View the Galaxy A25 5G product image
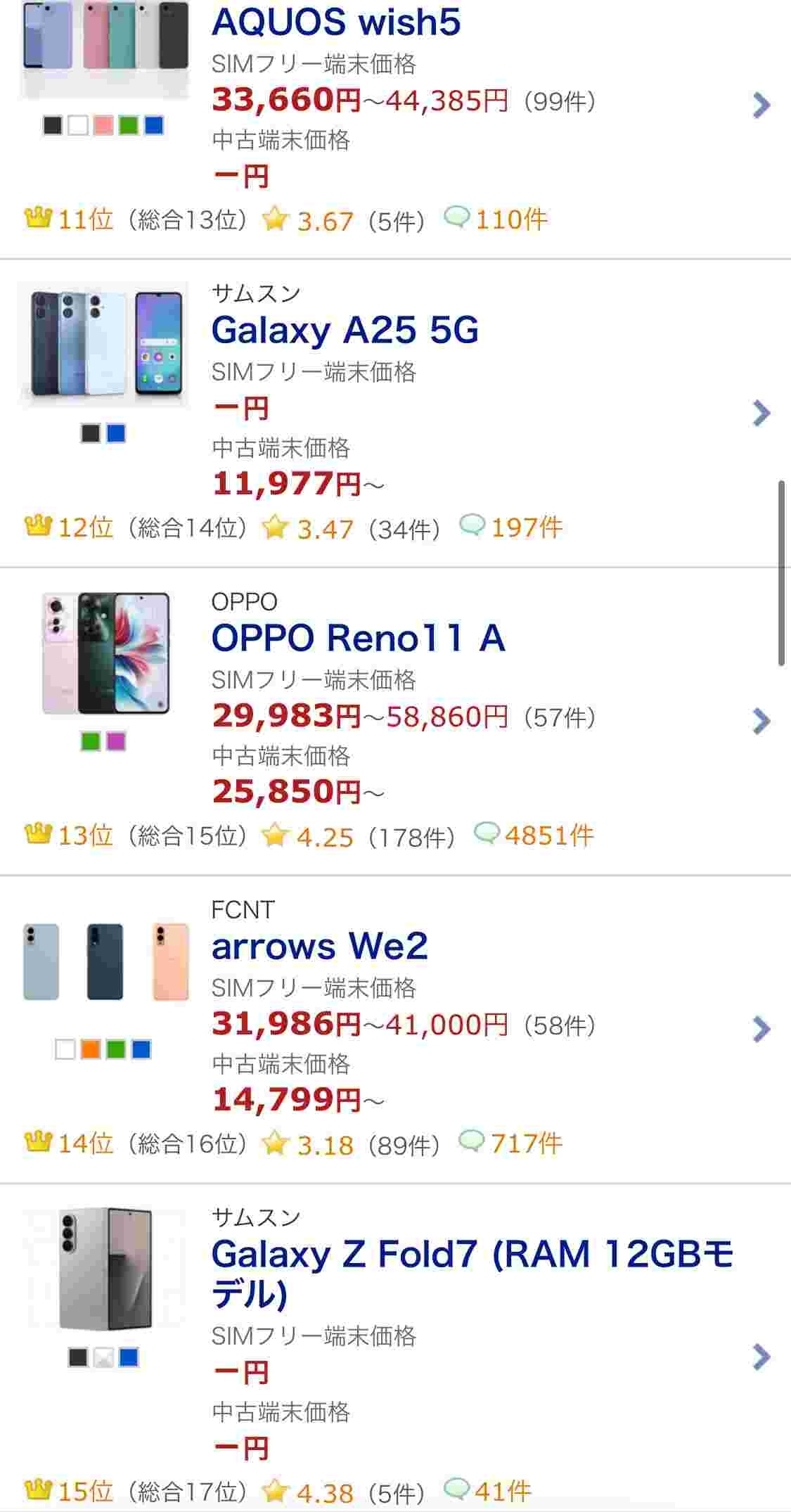The height and width of the screenshot is (1512, 791). pyautogui.click(x=105, y=345)
